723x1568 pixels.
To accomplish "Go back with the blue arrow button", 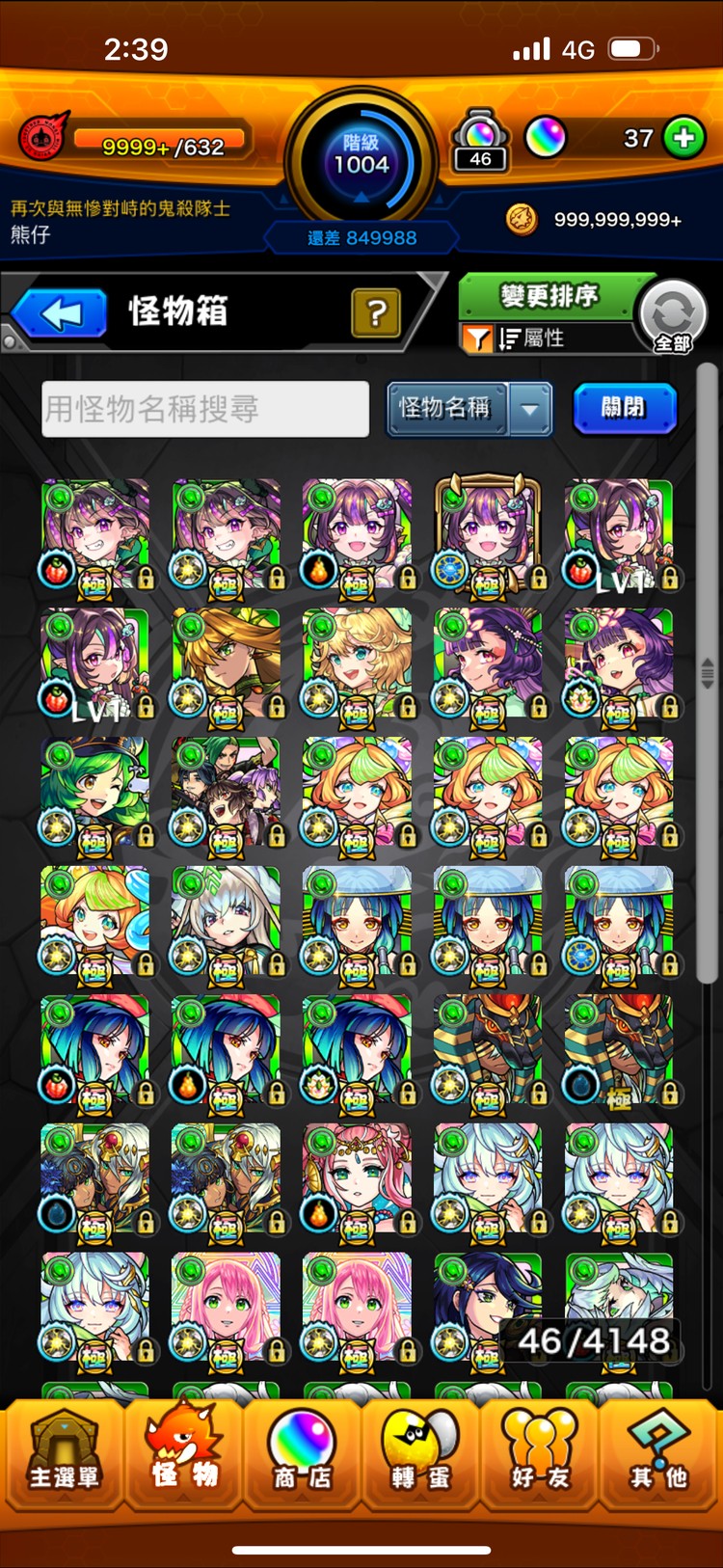I will pos(61,313).
